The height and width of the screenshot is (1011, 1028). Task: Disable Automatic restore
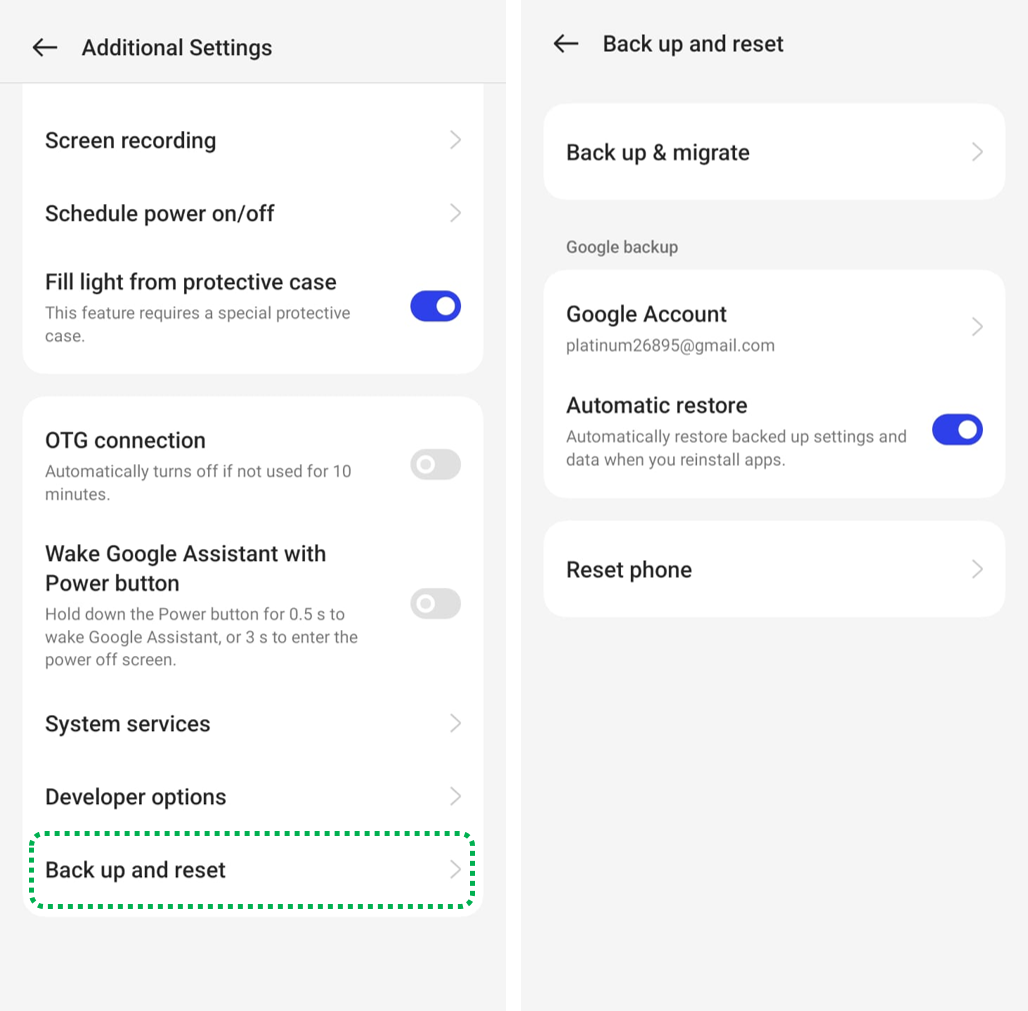[x=957, y=430]
